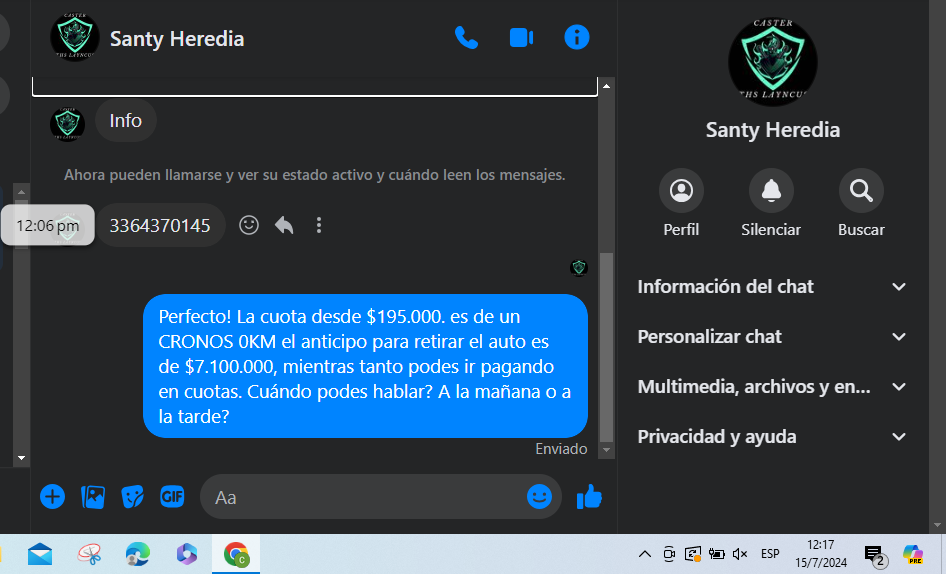The width and height of the screenshot is (946, 574).
Task: Start a video call with Santy Heredia
Action: [x=521, y=38]
